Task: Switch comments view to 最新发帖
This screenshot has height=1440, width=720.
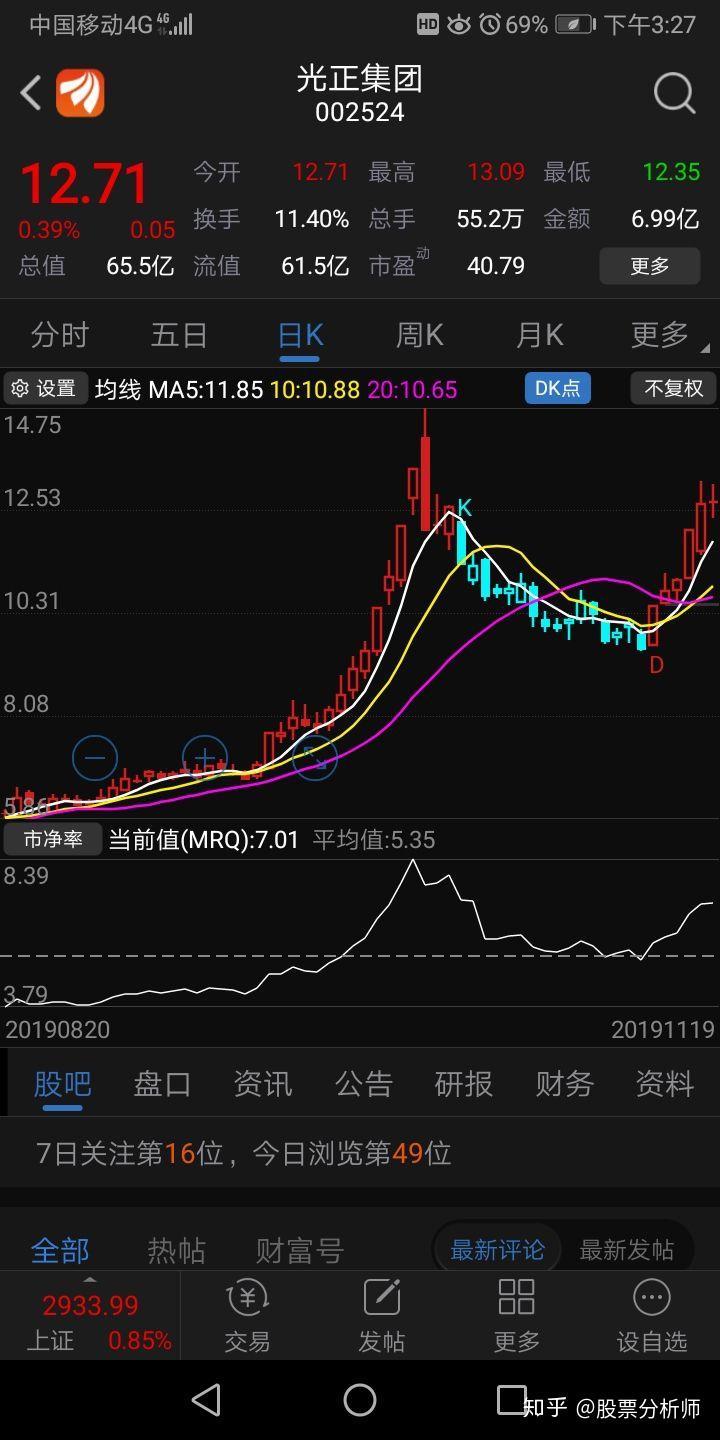Action: click(x=627, y=1248)
